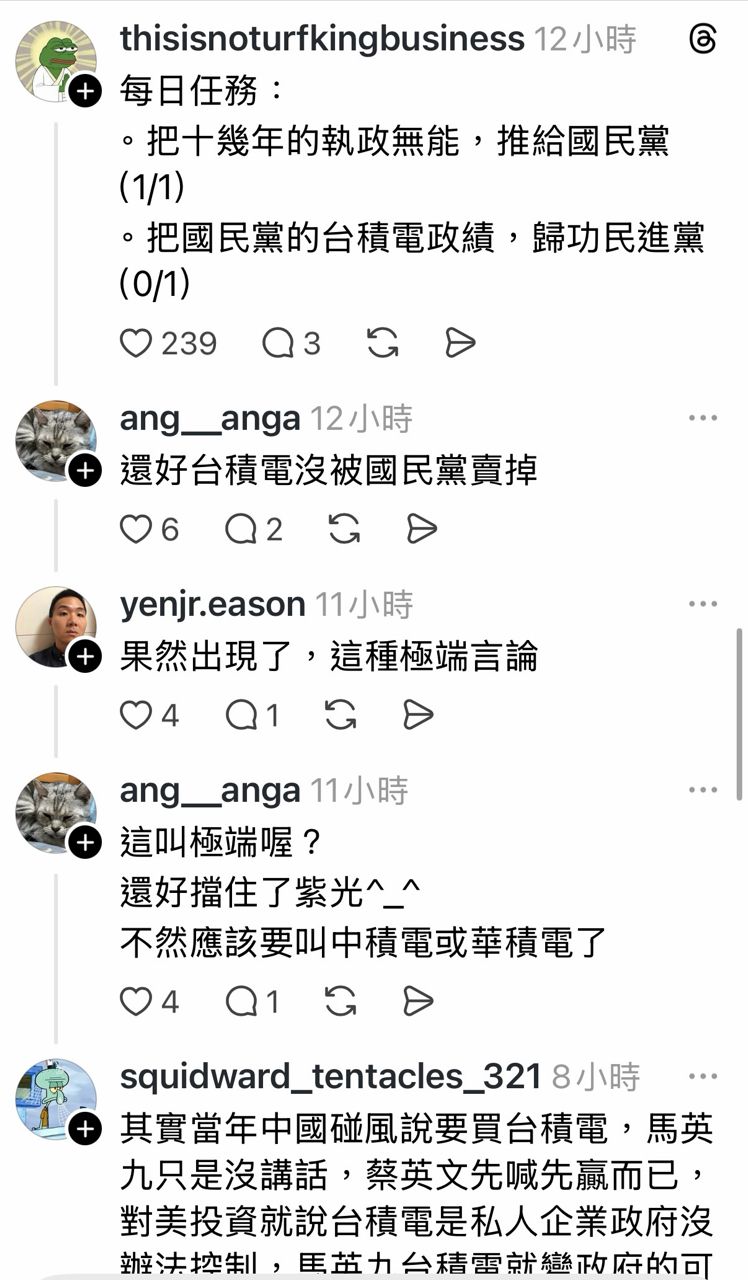748x1280 pixels.
Task: Open overflow menu on ang__anga's 11小時 reply
Action: (703, 790)
